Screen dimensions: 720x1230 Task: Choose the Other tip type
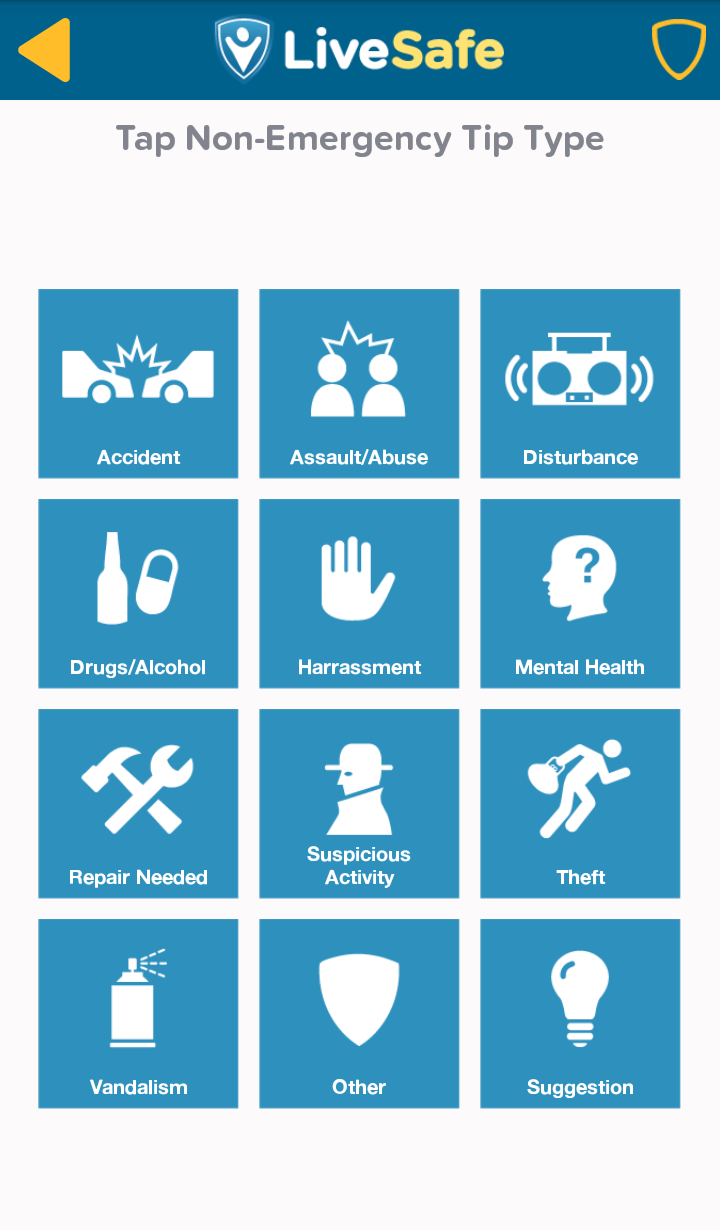coord(359,1014)
